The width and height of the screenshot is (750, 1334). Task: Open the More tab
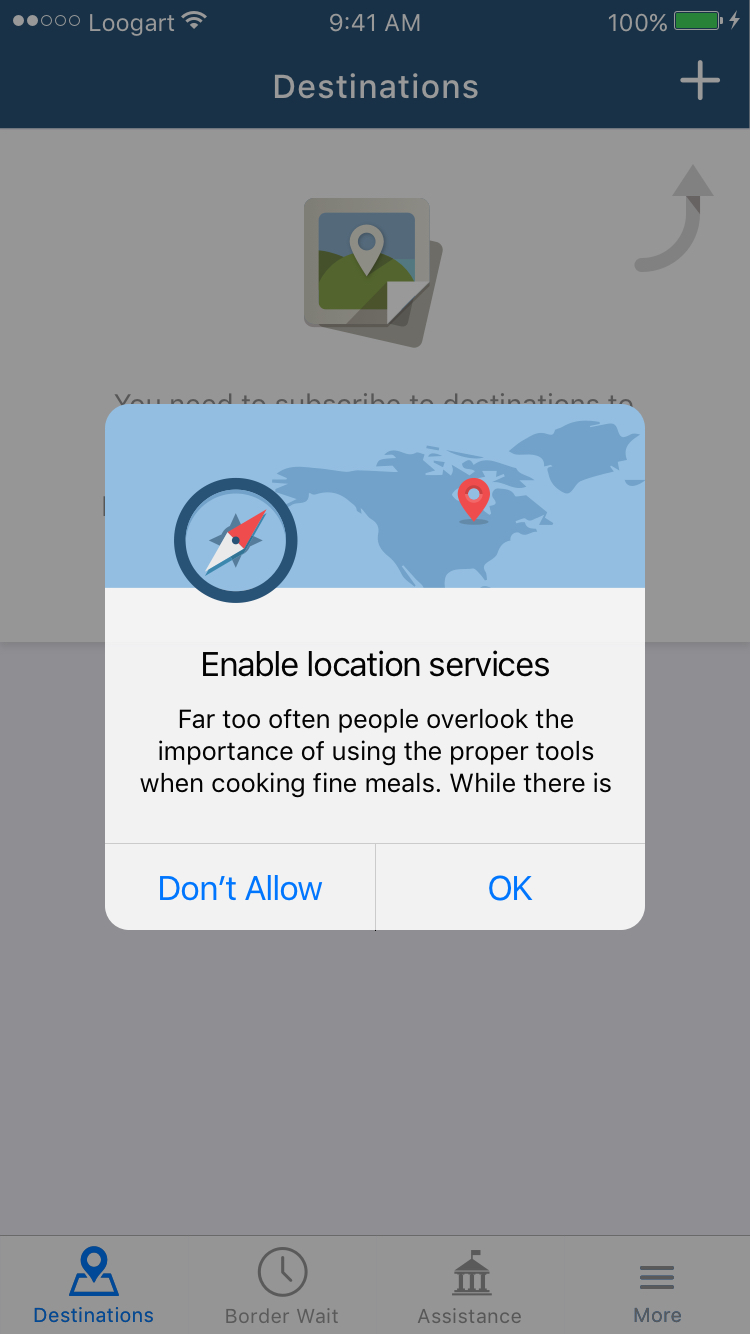pyautogui.click(x=657, y=1286)
